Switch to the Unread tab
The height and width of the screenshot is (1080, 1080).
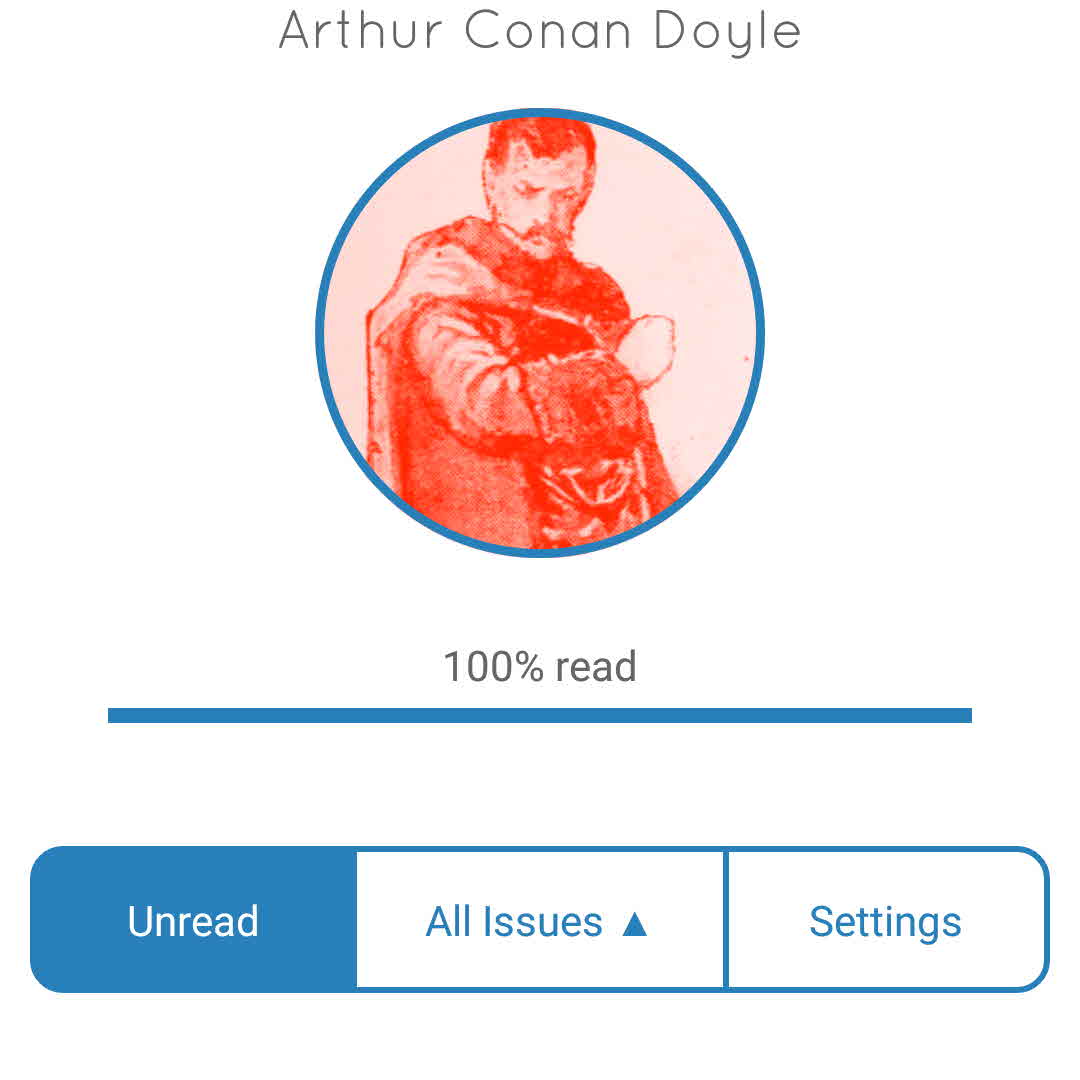pyautogui.click(x=194, y=921)
